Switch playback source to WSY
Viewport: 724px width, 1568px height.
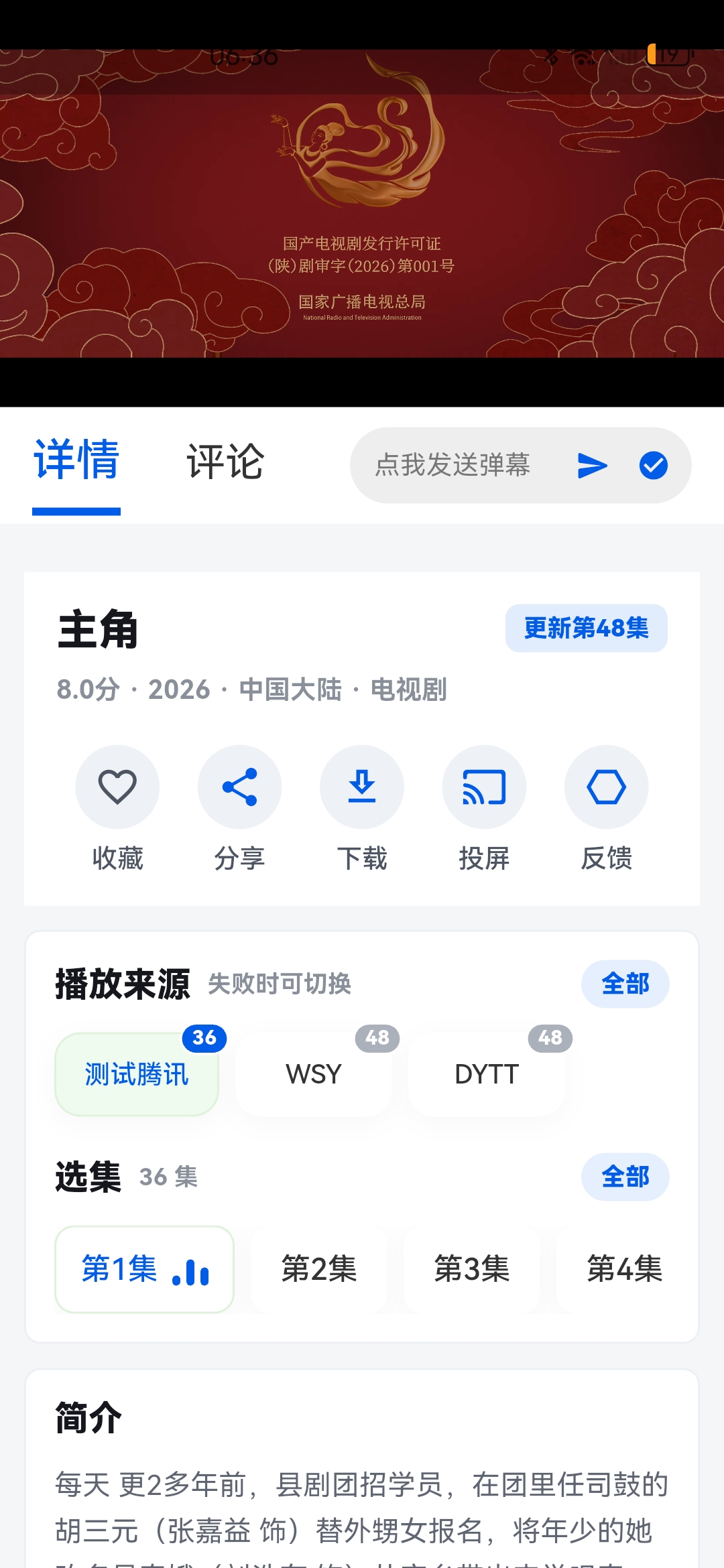click(x=314, y=1074)
